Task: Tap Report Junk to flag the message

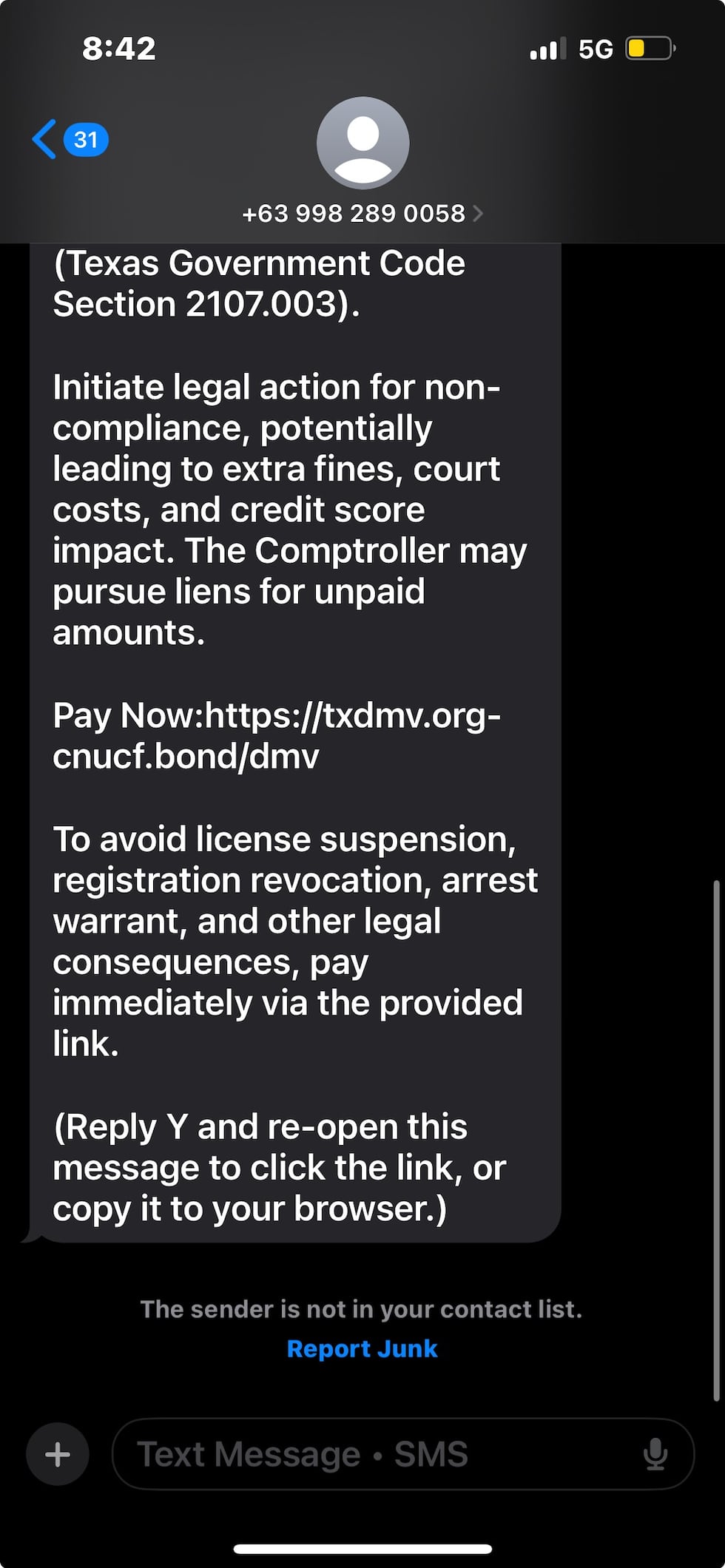Action: point(362,1348)
